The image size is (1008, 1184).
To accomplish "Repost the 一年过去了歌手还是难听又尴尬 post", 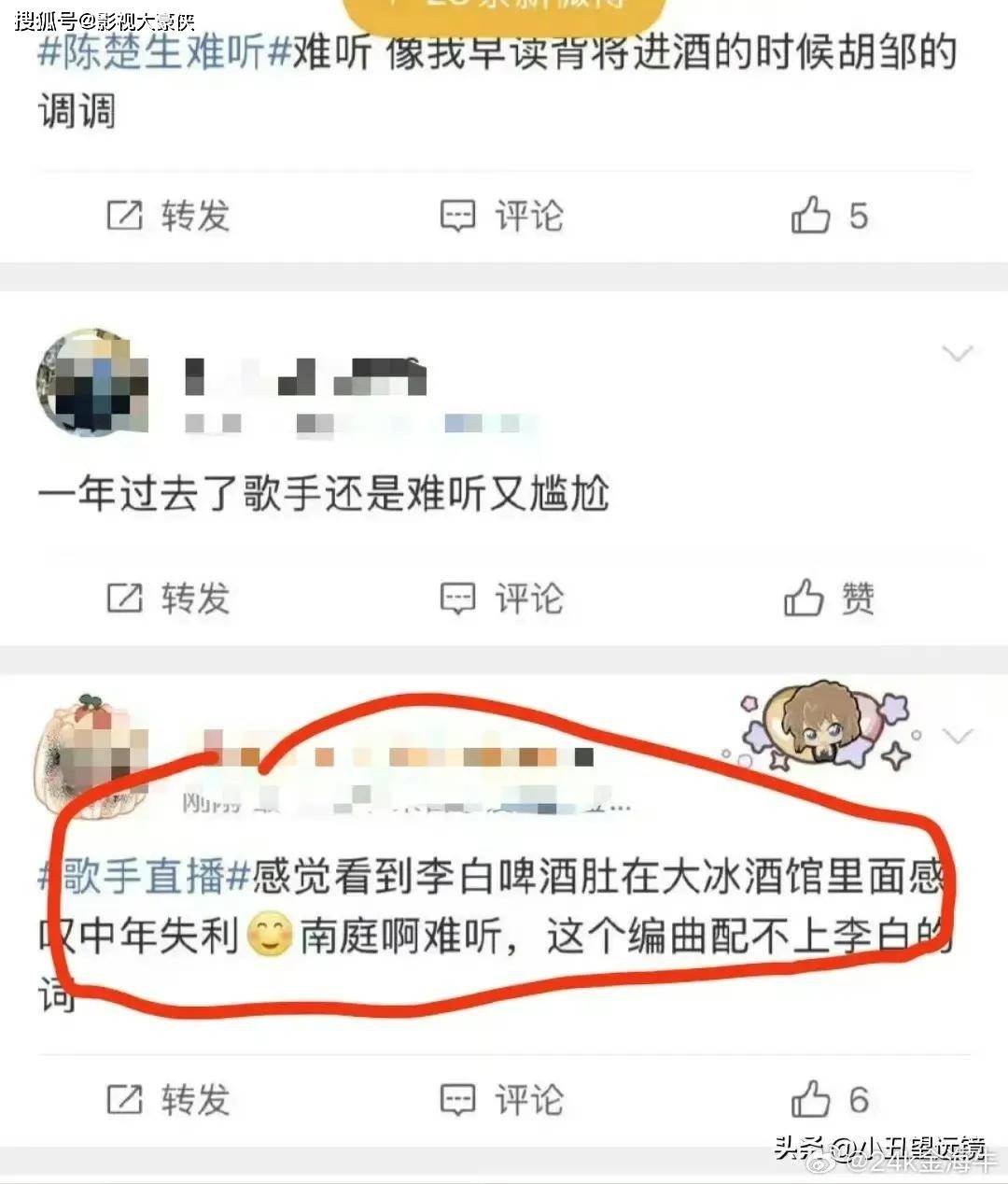I will 168,599.
